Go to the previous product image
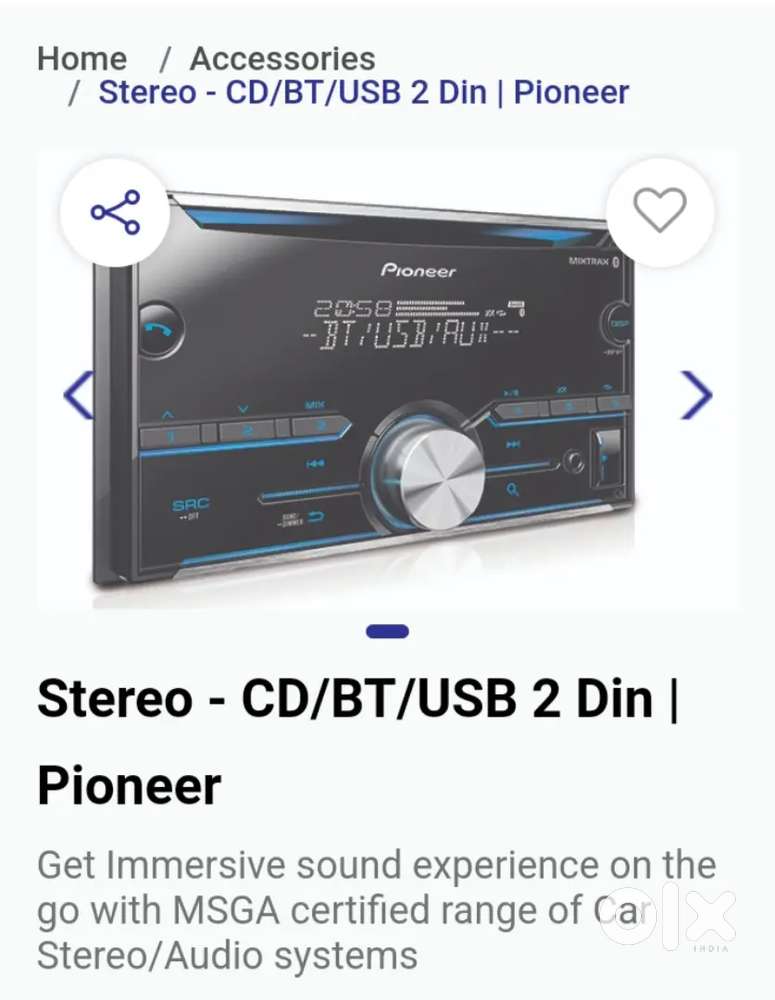775x1000 pixels. (x=78, y=395)
